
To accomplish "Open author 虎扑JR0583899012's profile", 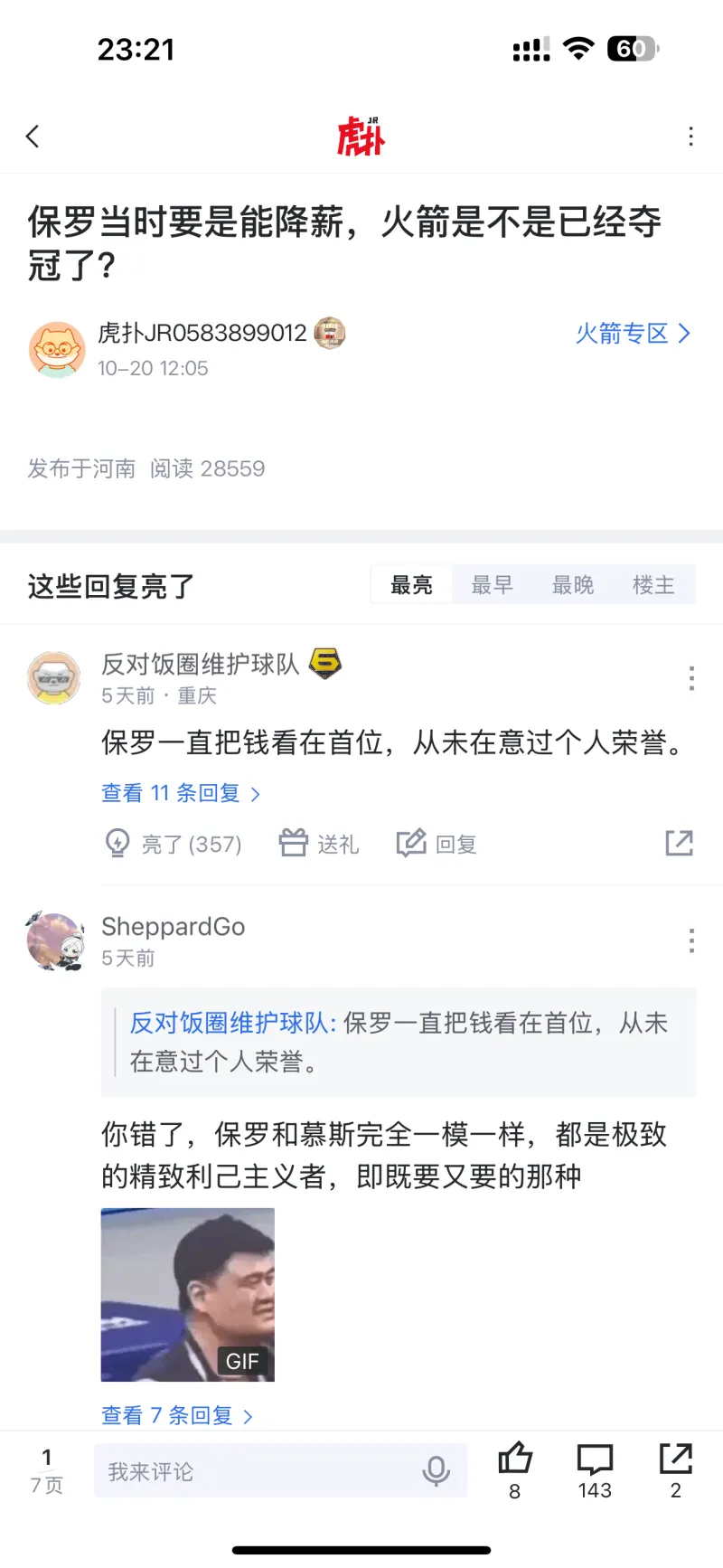I will [202, 334].
